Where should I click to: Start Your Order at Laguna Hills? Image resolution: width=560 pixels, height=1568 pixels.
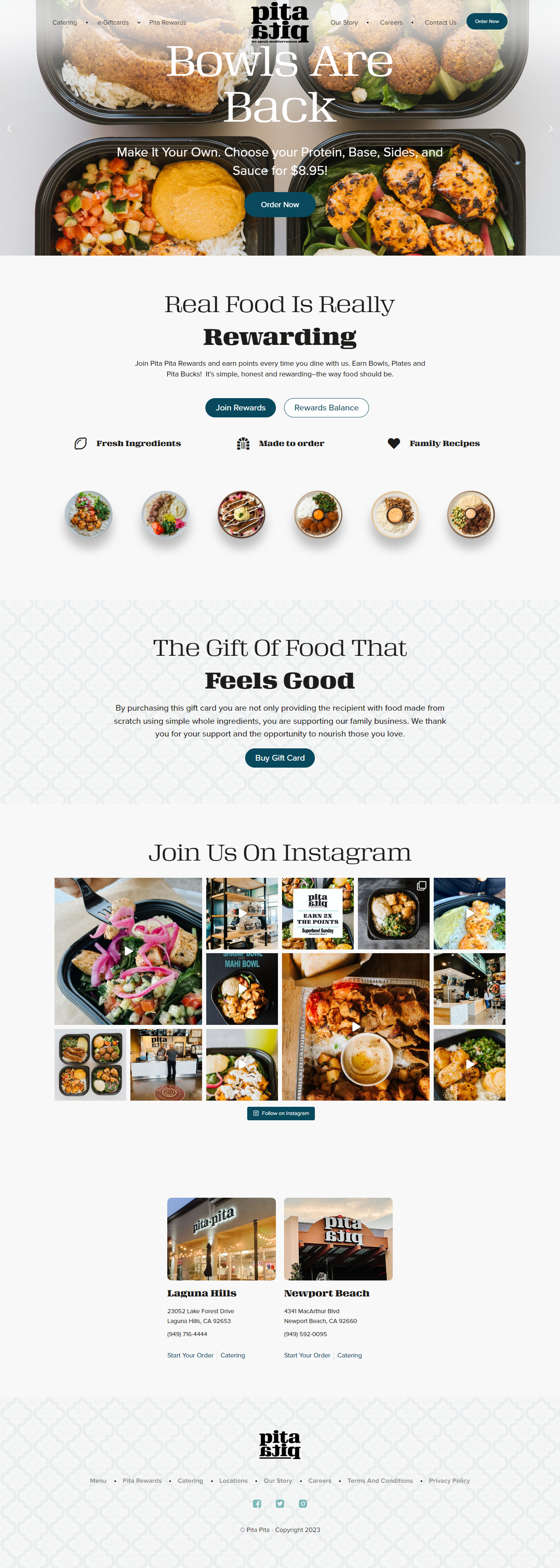click(x=190, y=1355)
